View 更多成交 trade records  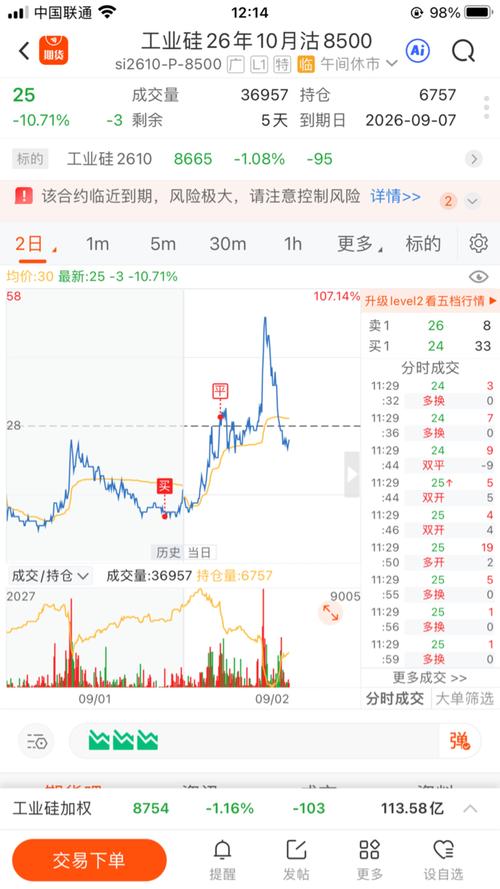(x=430, y=678)
